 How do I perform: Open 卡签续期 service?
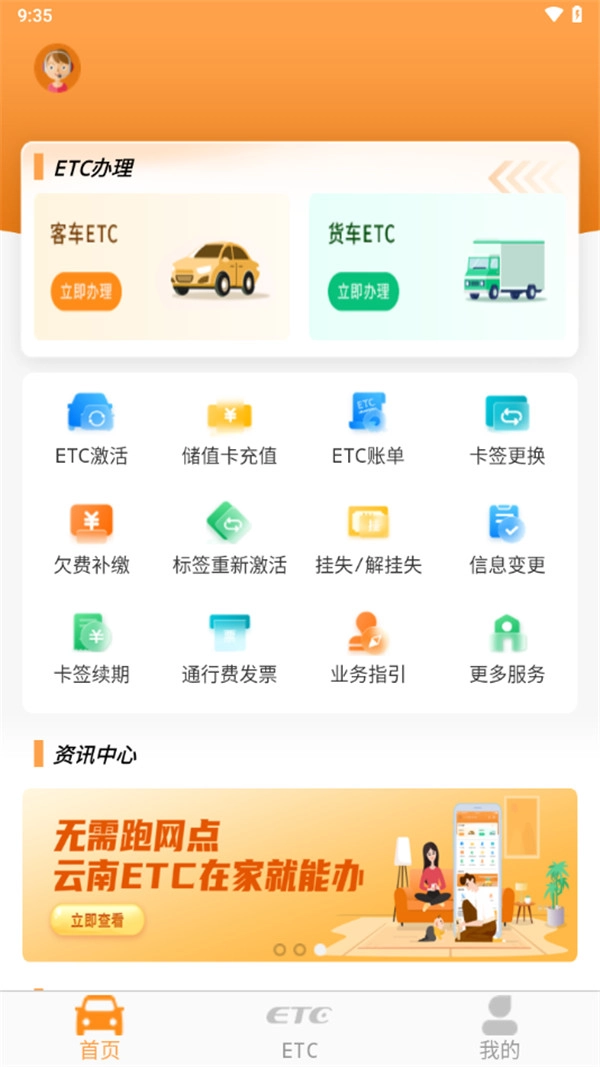(91, 647)
